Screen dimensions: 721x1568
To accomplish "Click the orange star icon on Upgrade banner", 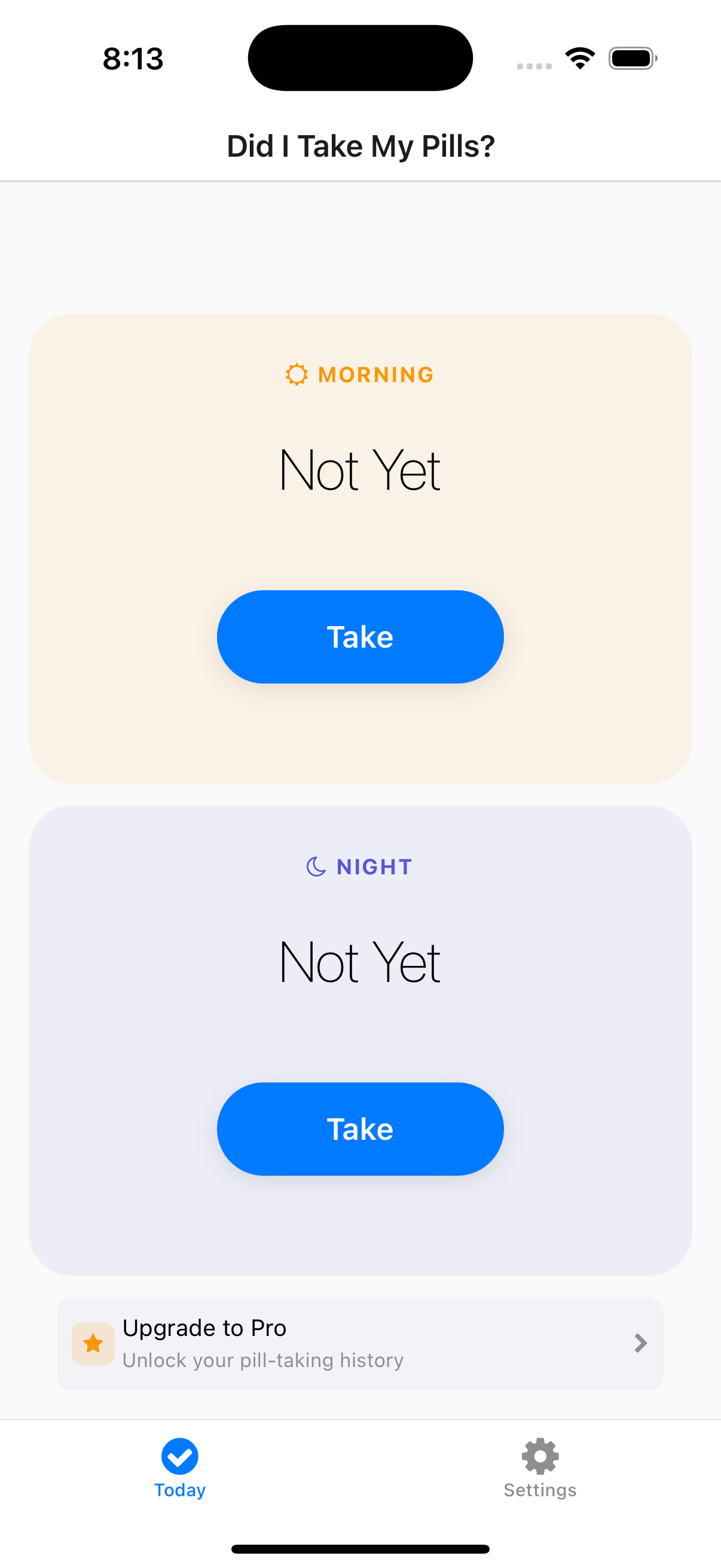I will coord(93,1344).
